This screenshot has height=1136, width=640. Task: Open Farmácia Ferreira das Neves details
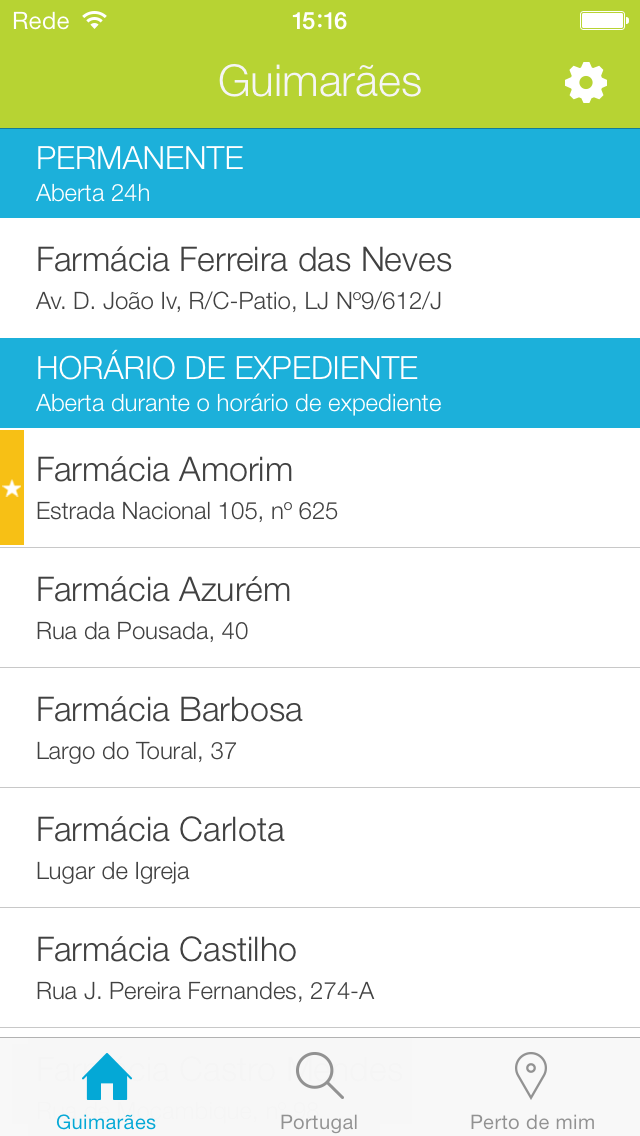coord(320,278)
